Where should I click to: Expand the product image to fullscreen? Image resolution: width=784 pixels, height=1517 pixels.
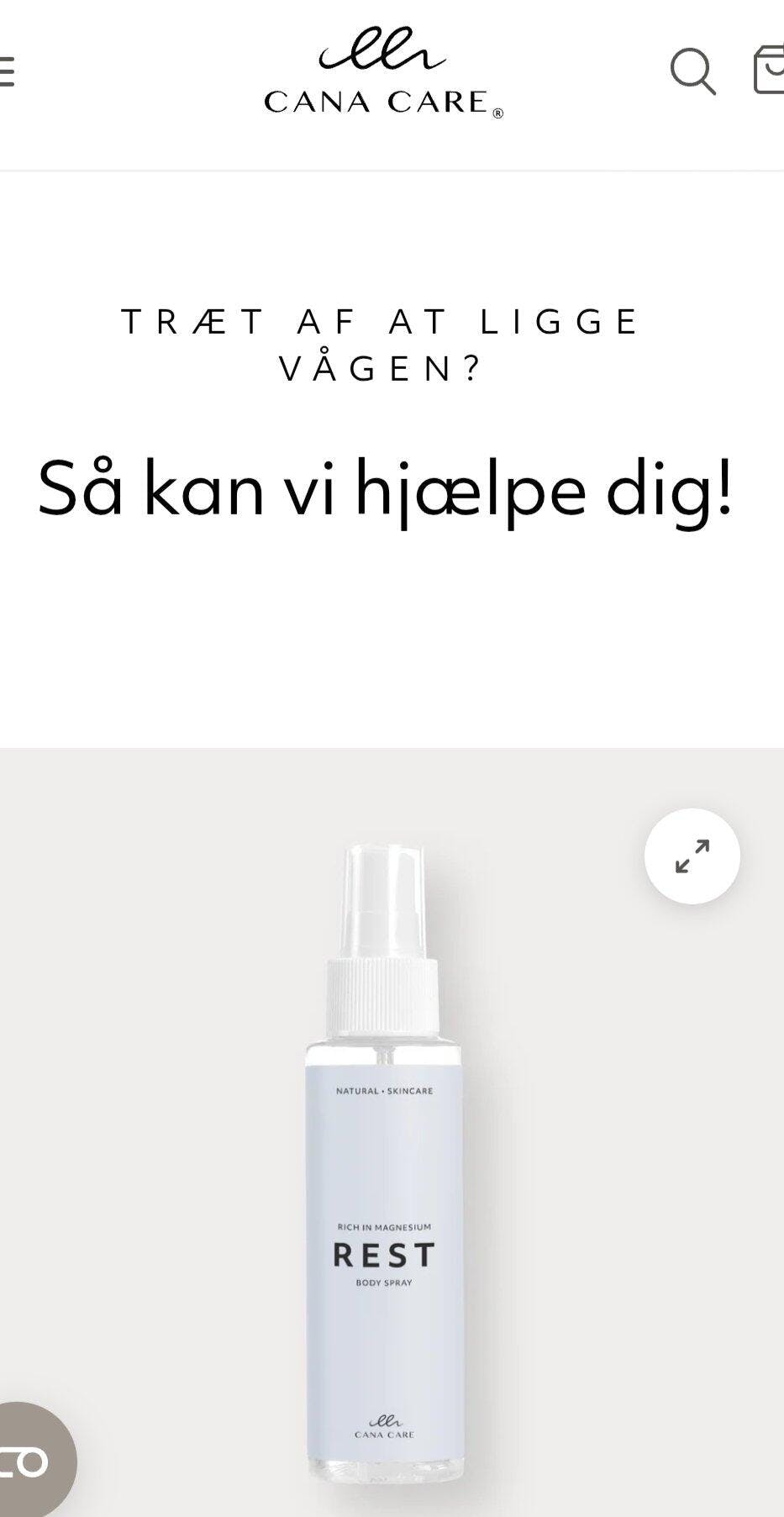click(x=692, y=856)
